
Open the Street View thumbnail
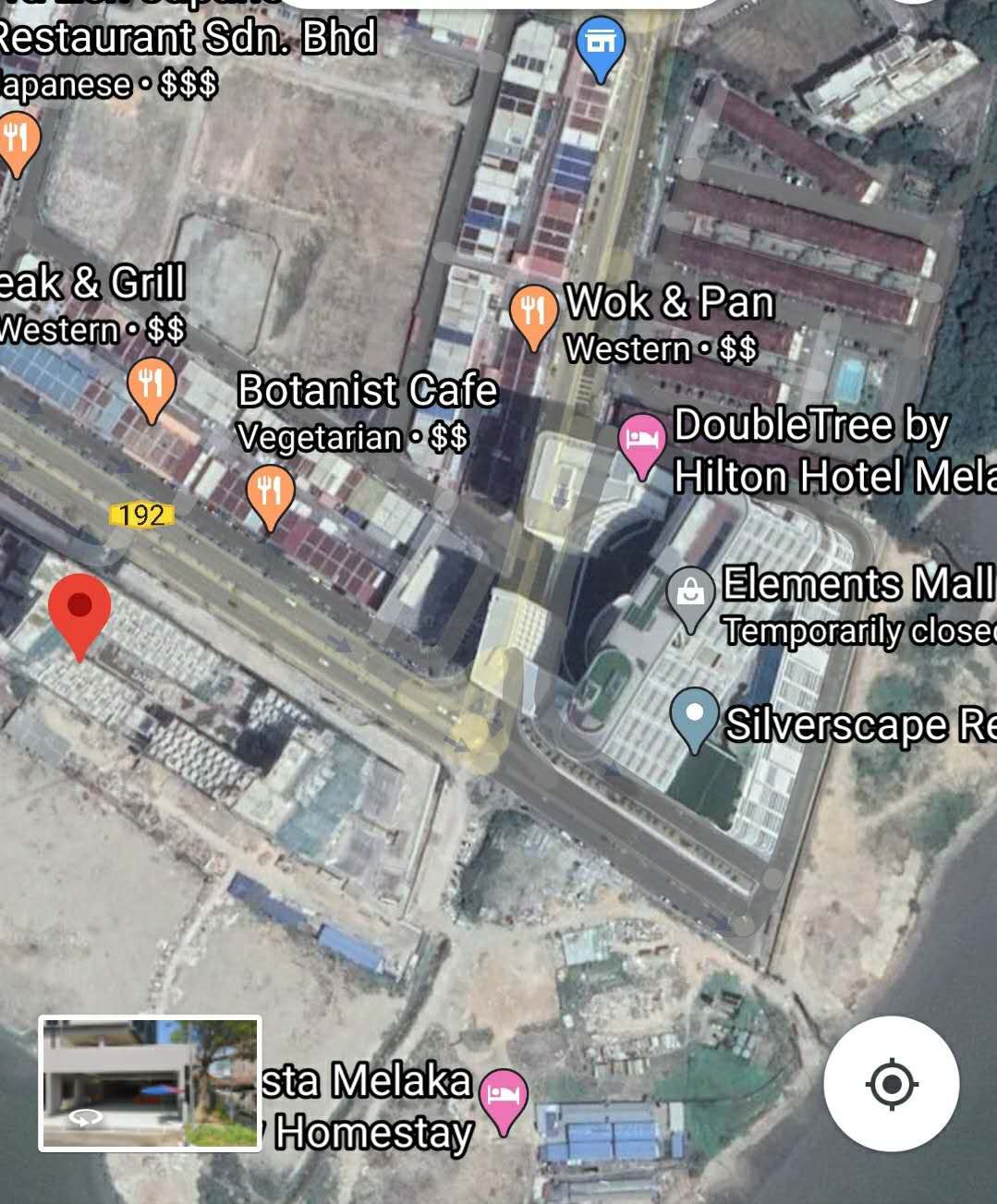pyautogui.click(x=150, y=1083)
